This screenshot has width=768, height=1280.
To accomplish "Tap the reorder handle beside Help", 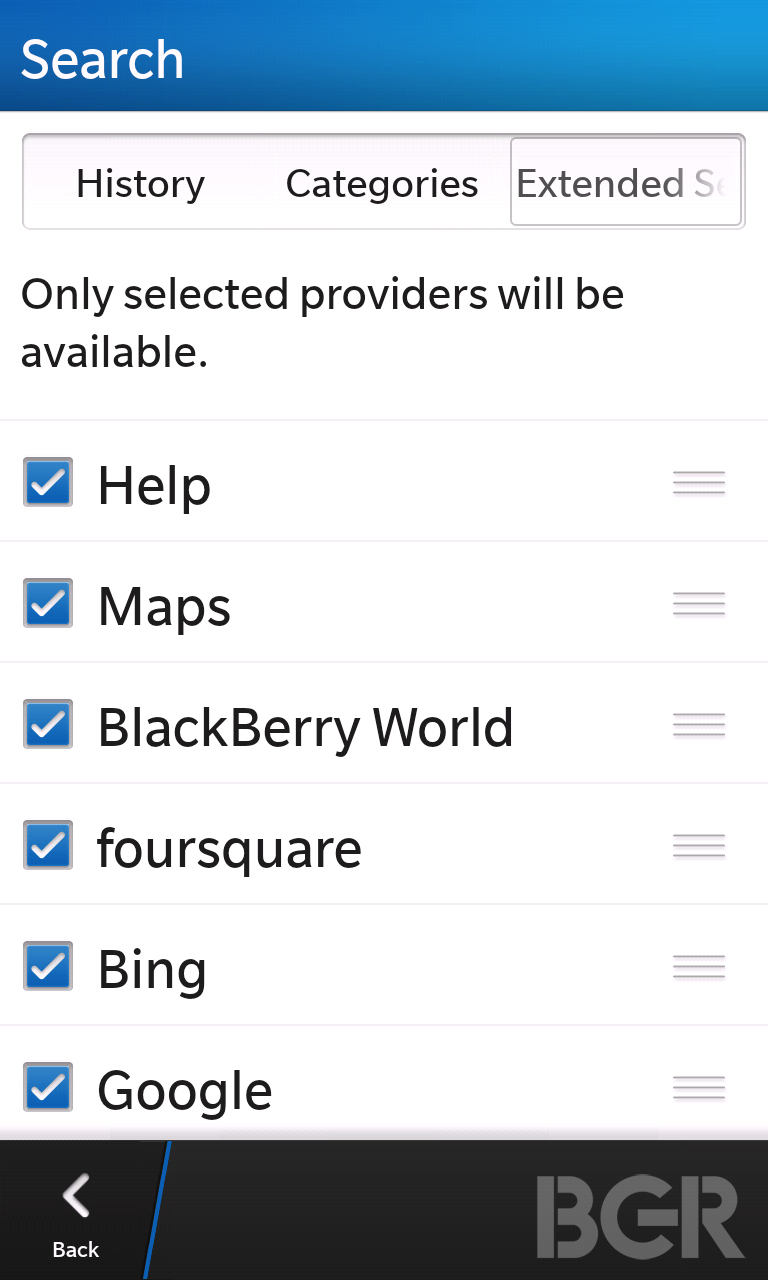I will tap(699, 484).
